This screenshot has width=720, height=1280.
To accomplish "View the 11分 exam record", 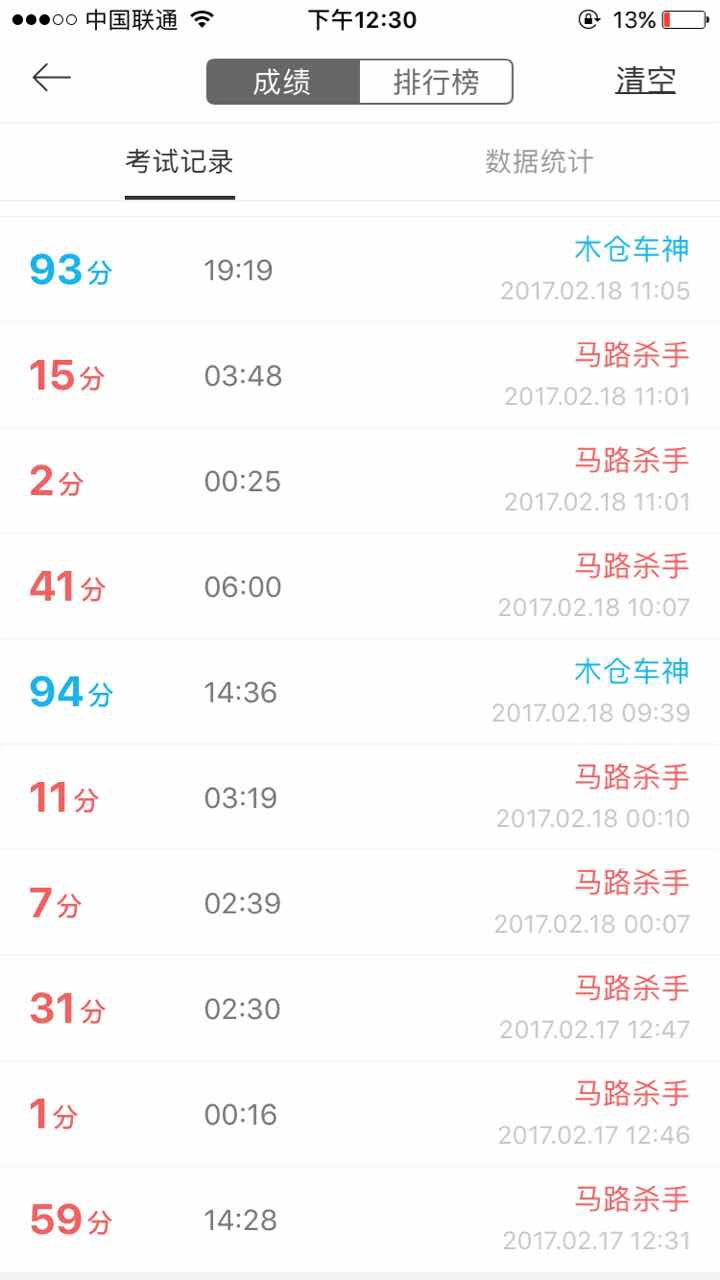I will pyautogui.click(x=360, y=797).
